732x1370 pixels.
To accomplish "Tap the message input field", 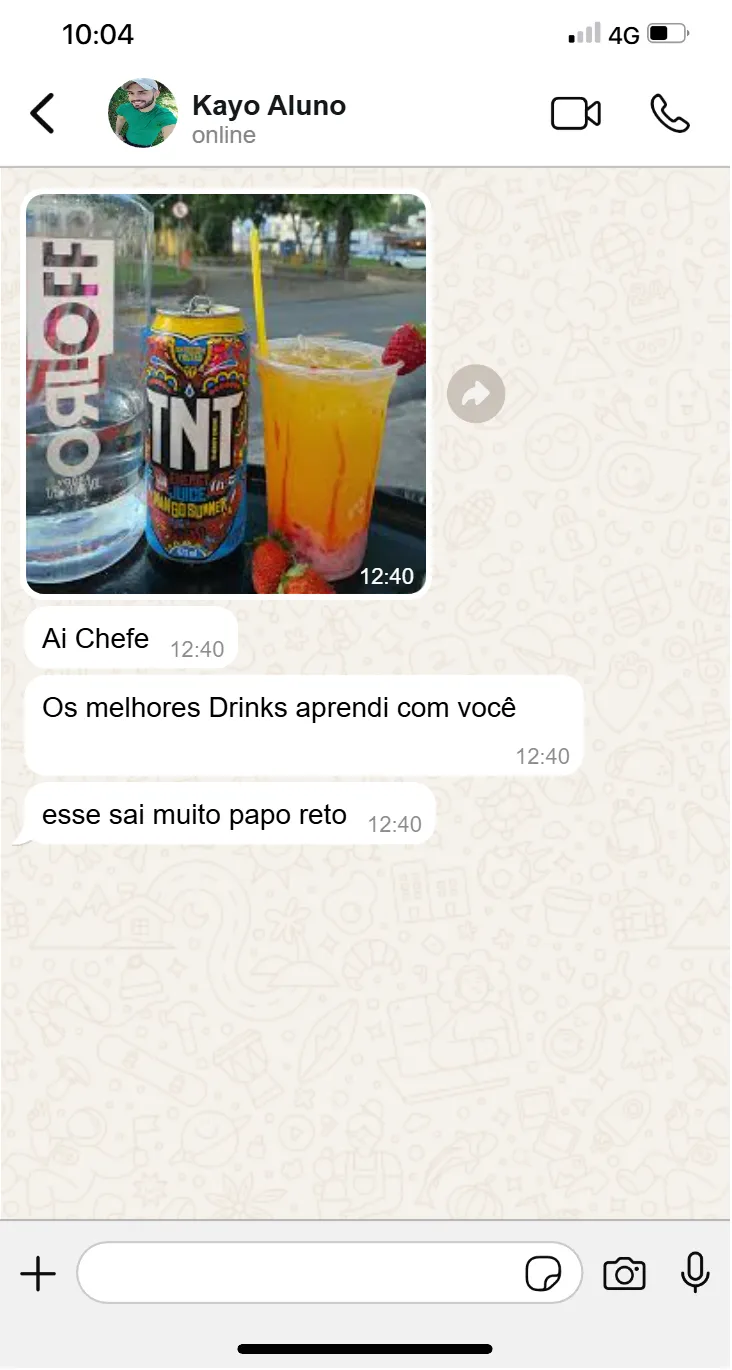I will coord(300,1273).
